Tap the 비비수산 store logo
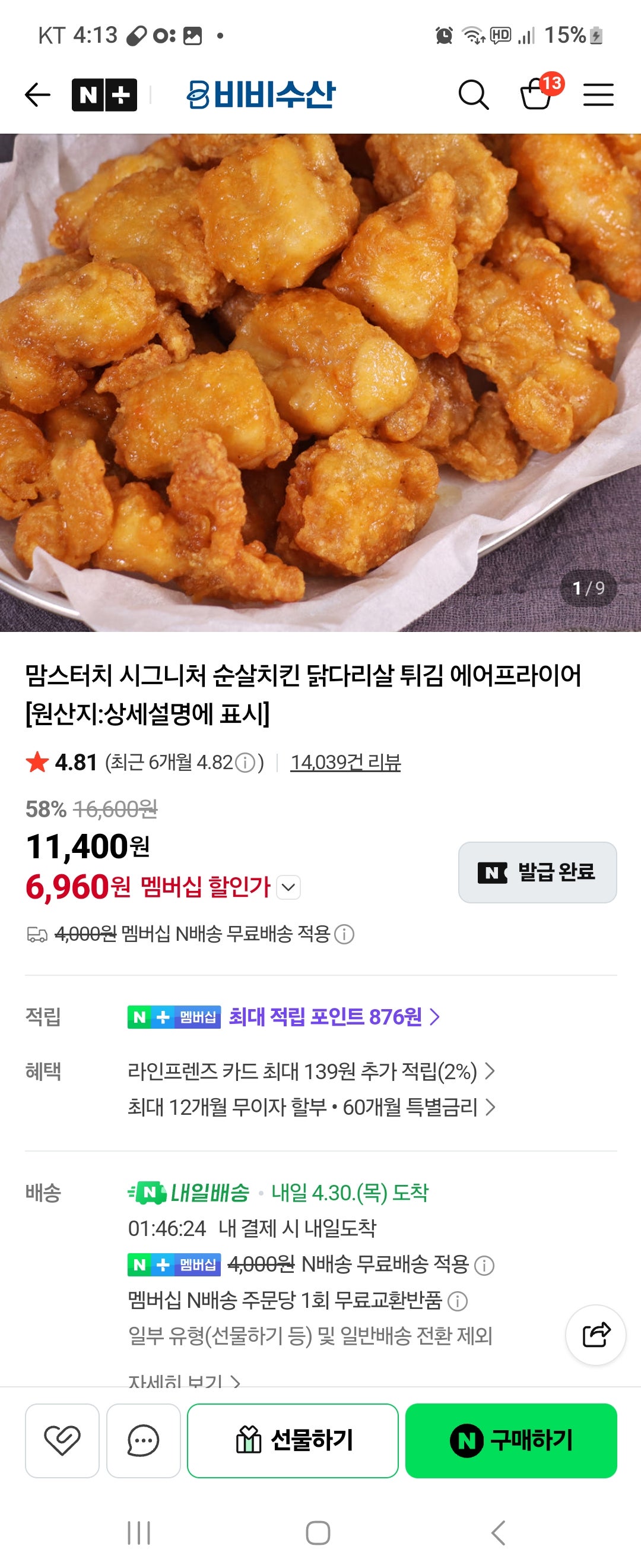 (263, 94)
